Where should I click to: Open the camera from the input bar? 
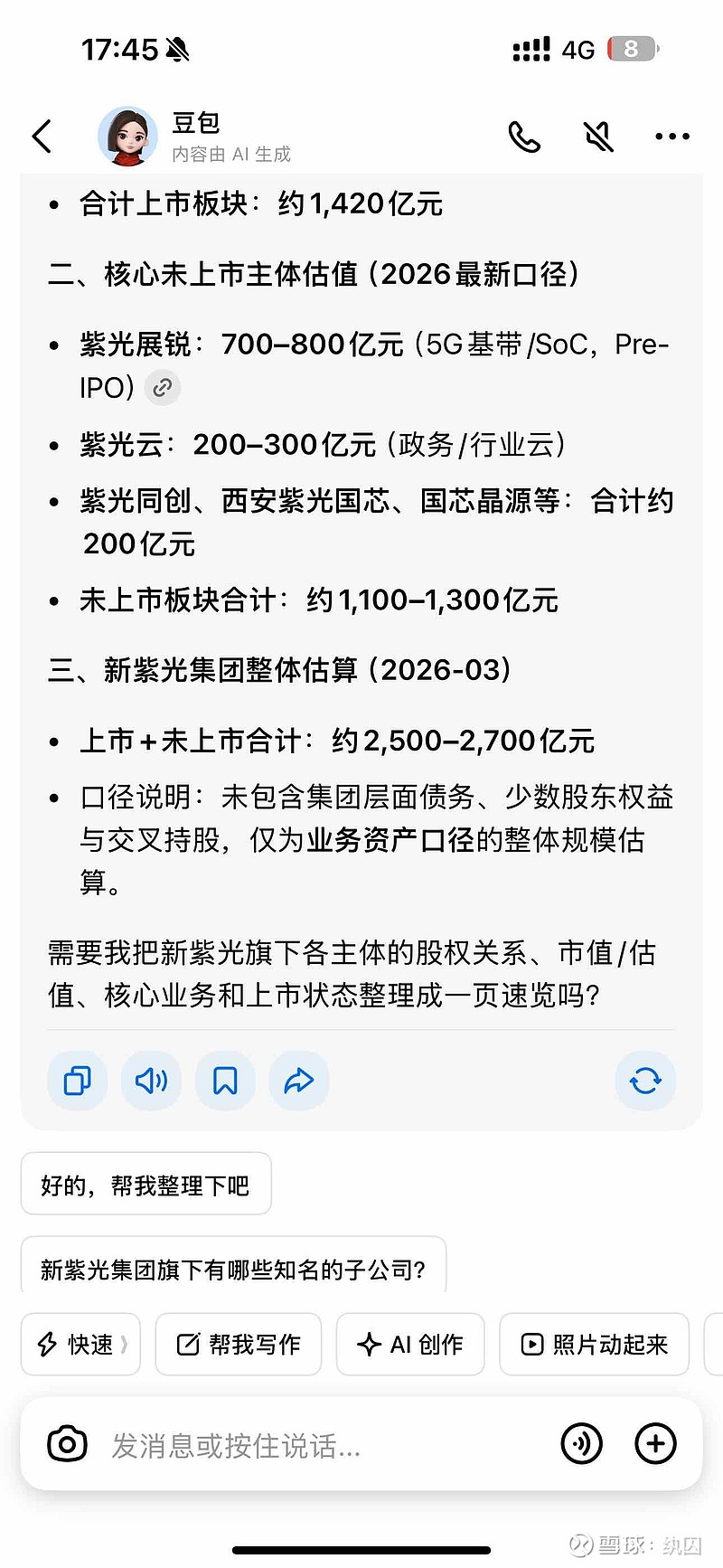tap(67, 1444)
